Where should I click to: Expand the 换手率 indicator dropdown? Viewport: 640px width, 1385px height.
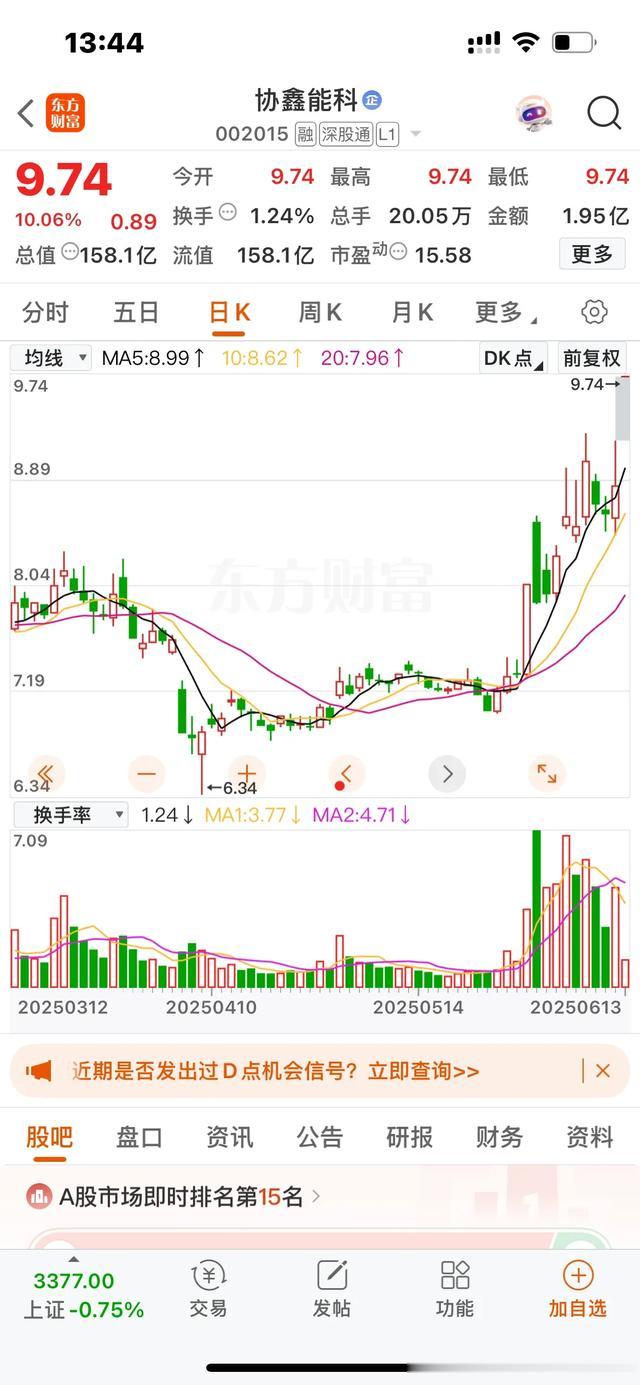click(70, 815)
